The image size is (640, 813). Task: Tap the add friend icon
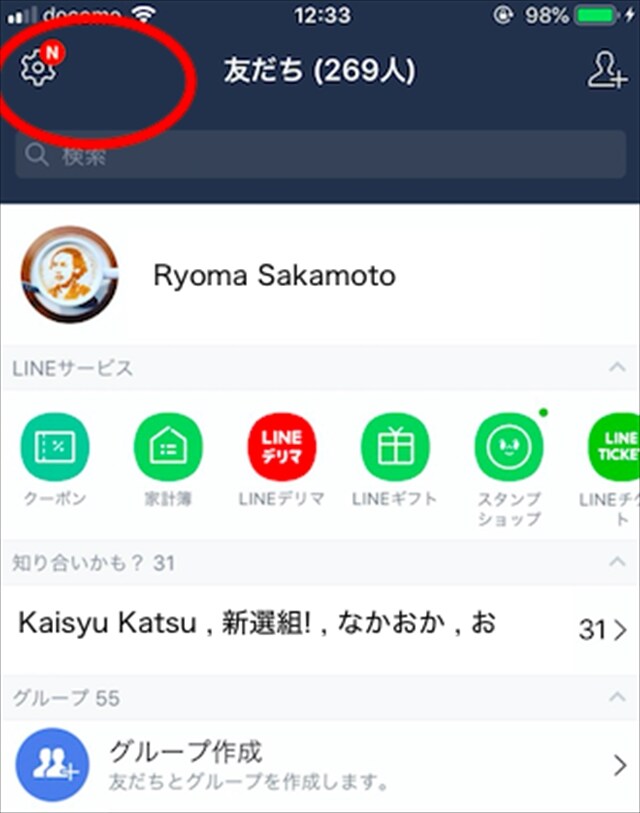(x=606, y=70)
